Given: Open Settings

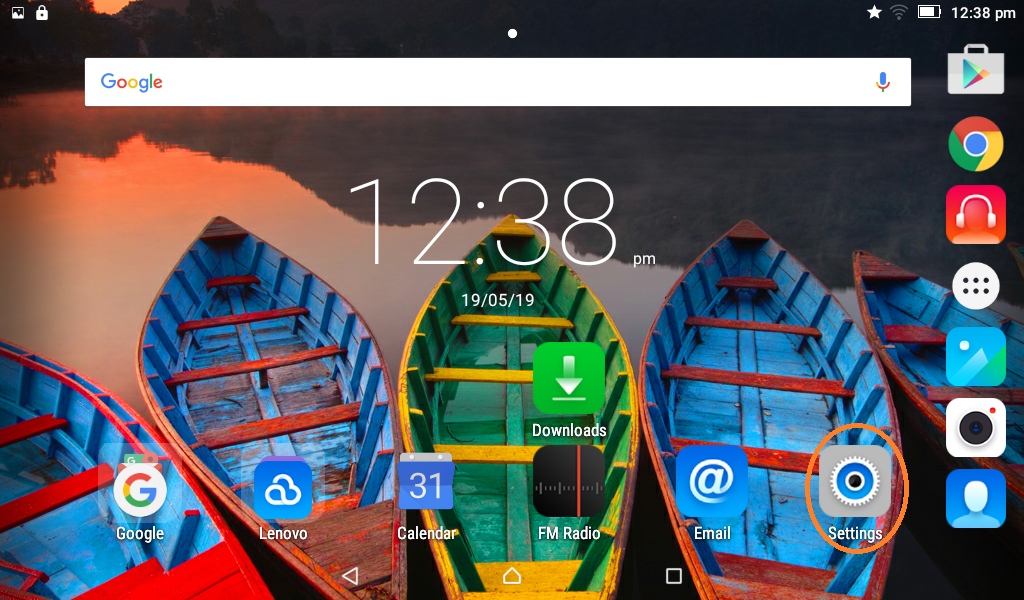Looking at the screenshot, I should click(x=855, y=482).
